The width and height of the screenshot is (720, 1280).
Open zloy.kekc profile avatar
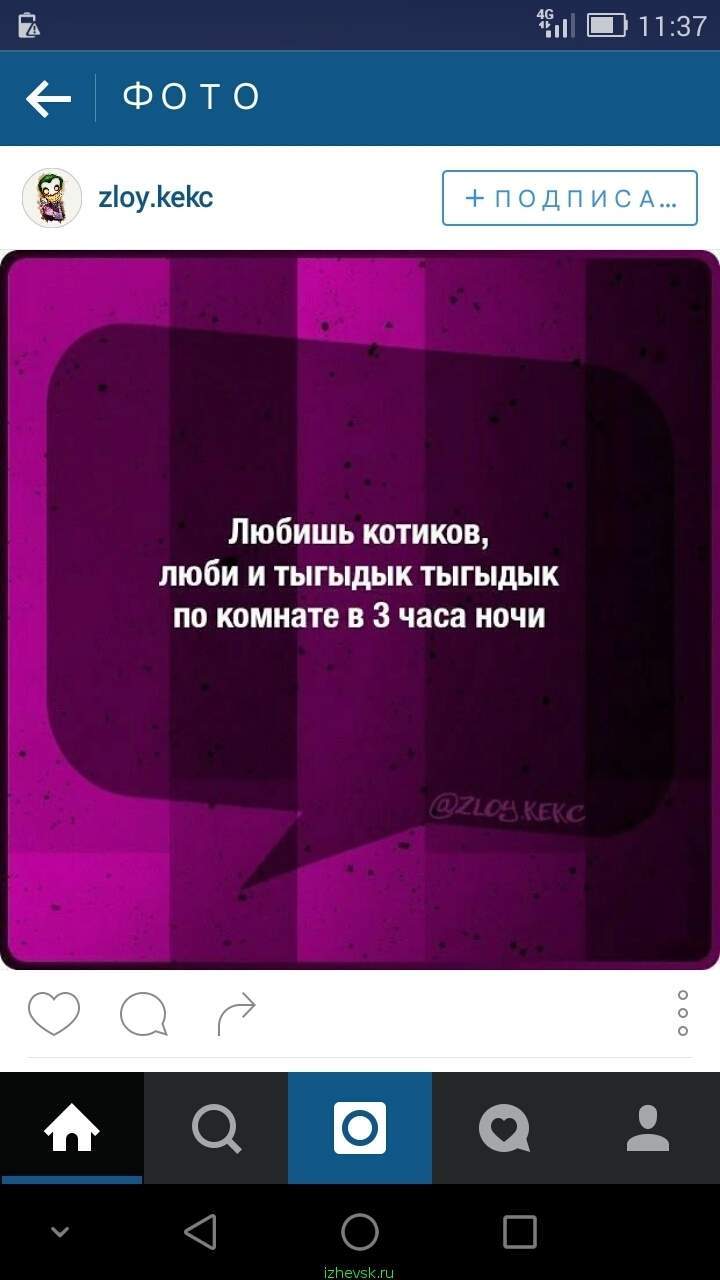pos(52,198)
